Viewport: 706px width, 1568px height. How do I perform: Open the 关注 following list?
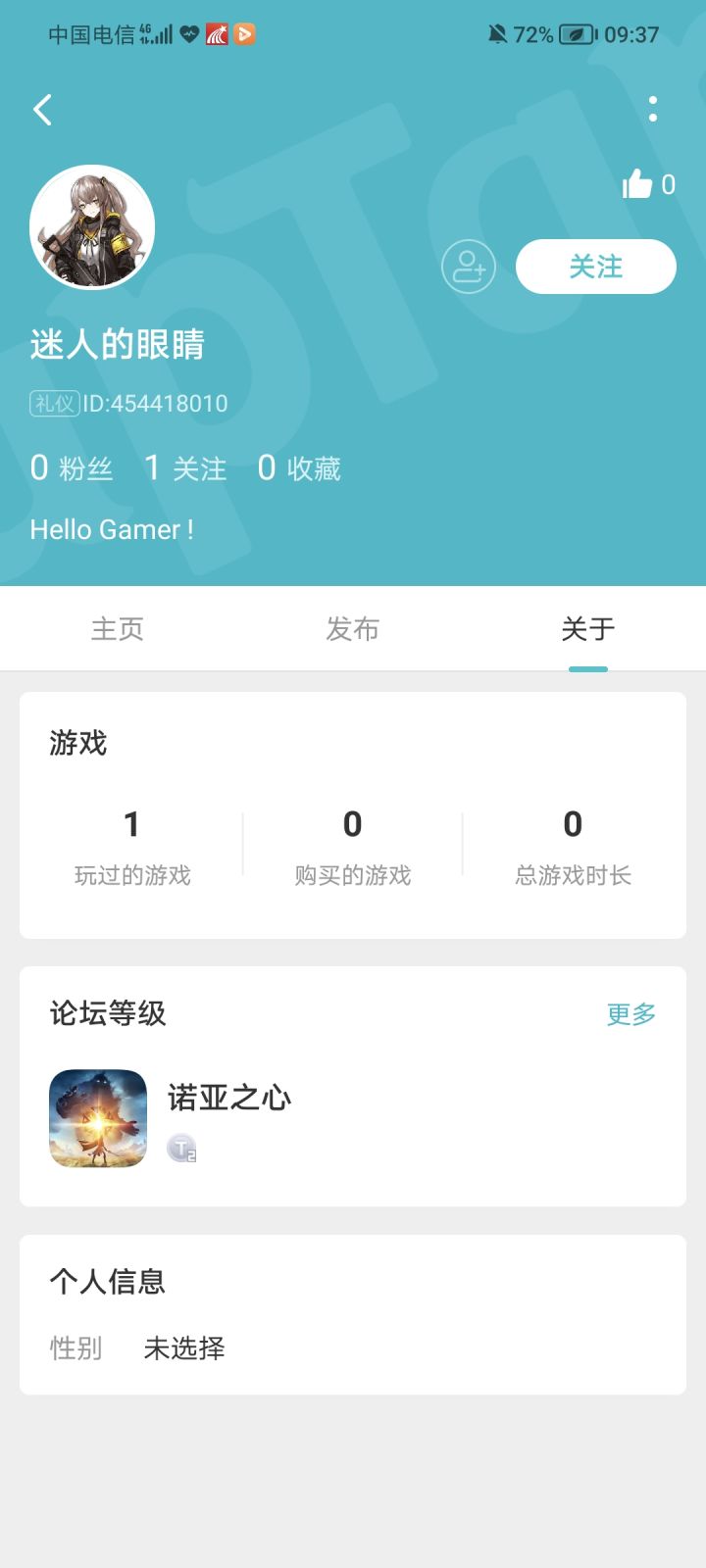[x=185, y=468]
